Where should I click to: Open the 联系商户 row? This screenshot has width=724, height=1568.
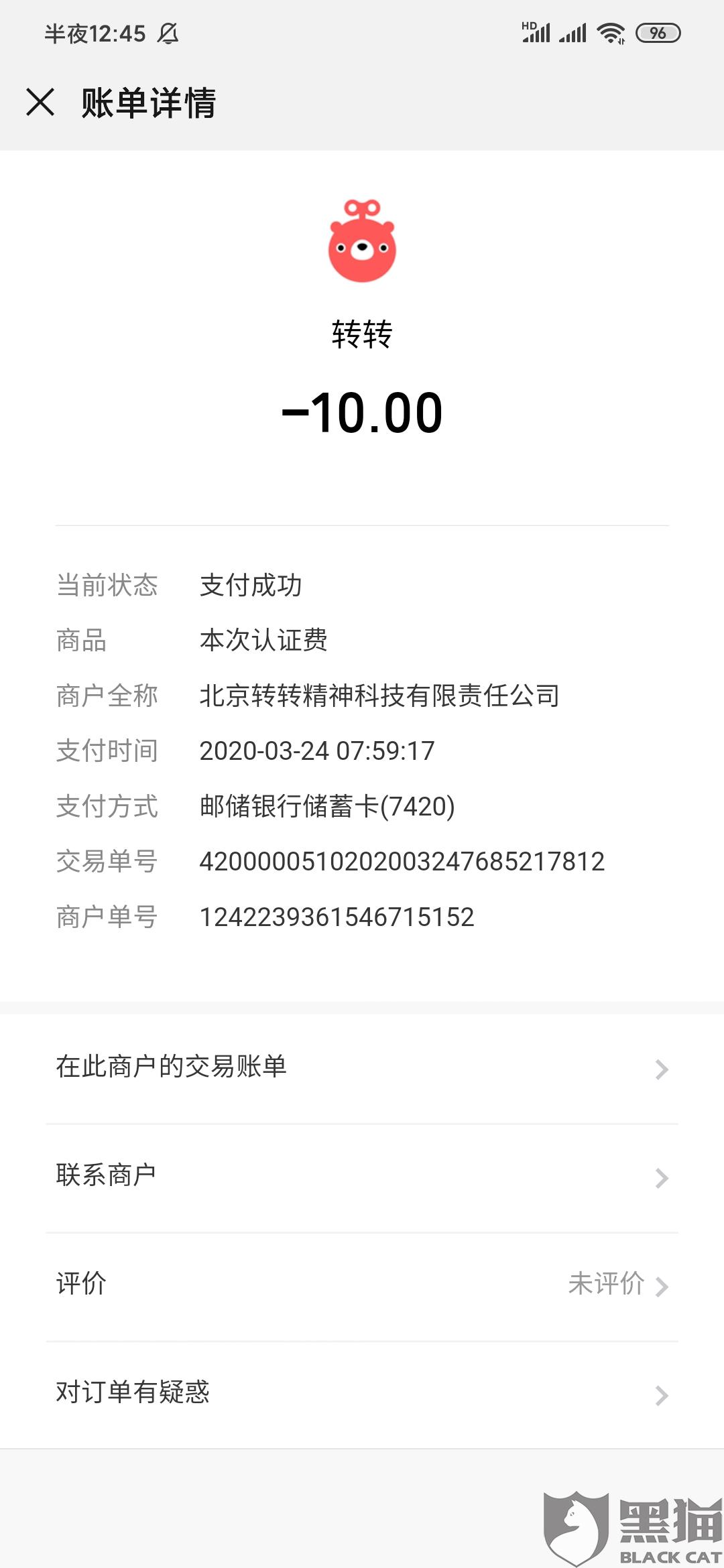click(362, 1177)
